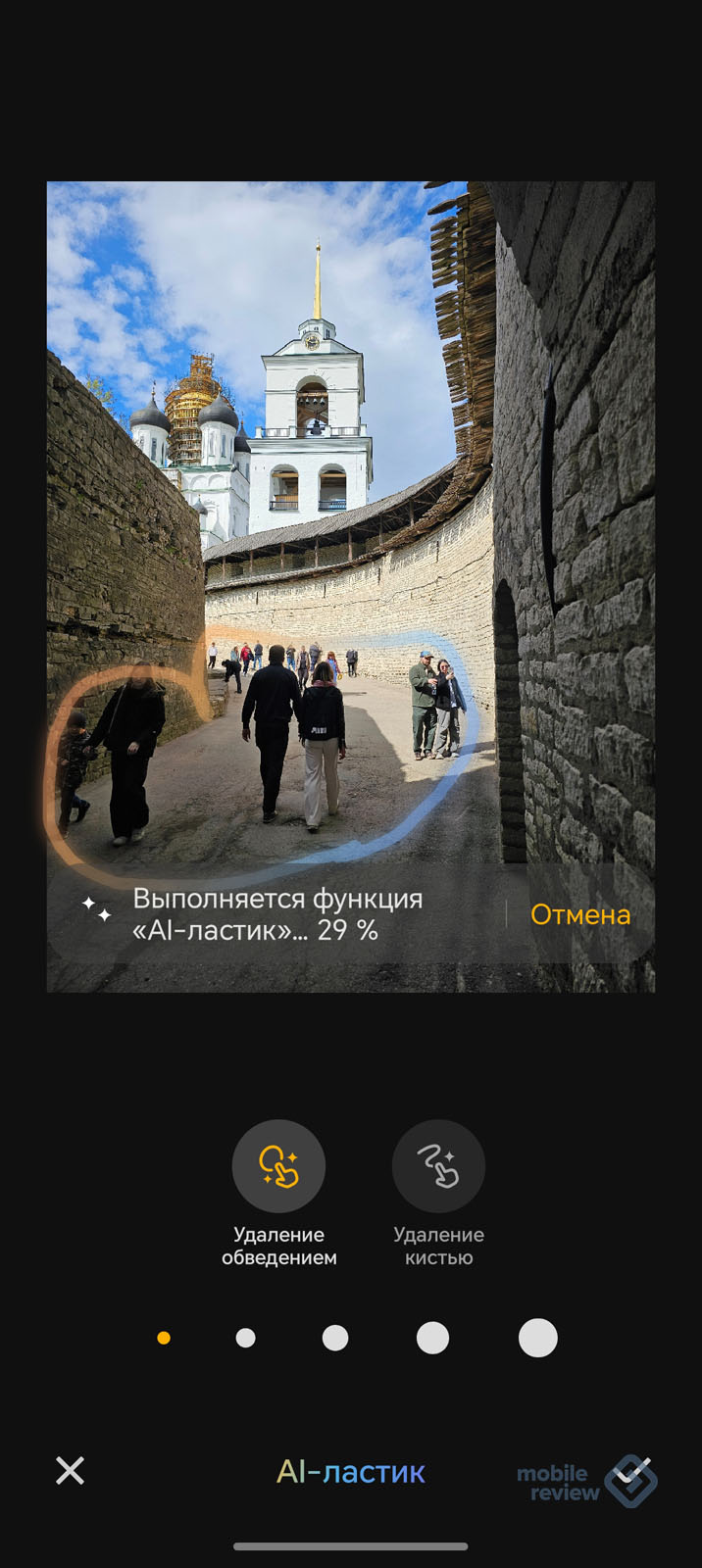Switch to Удаление кистью brush tool
The width and height of the screenshot is (702, 1568).
438,1167
